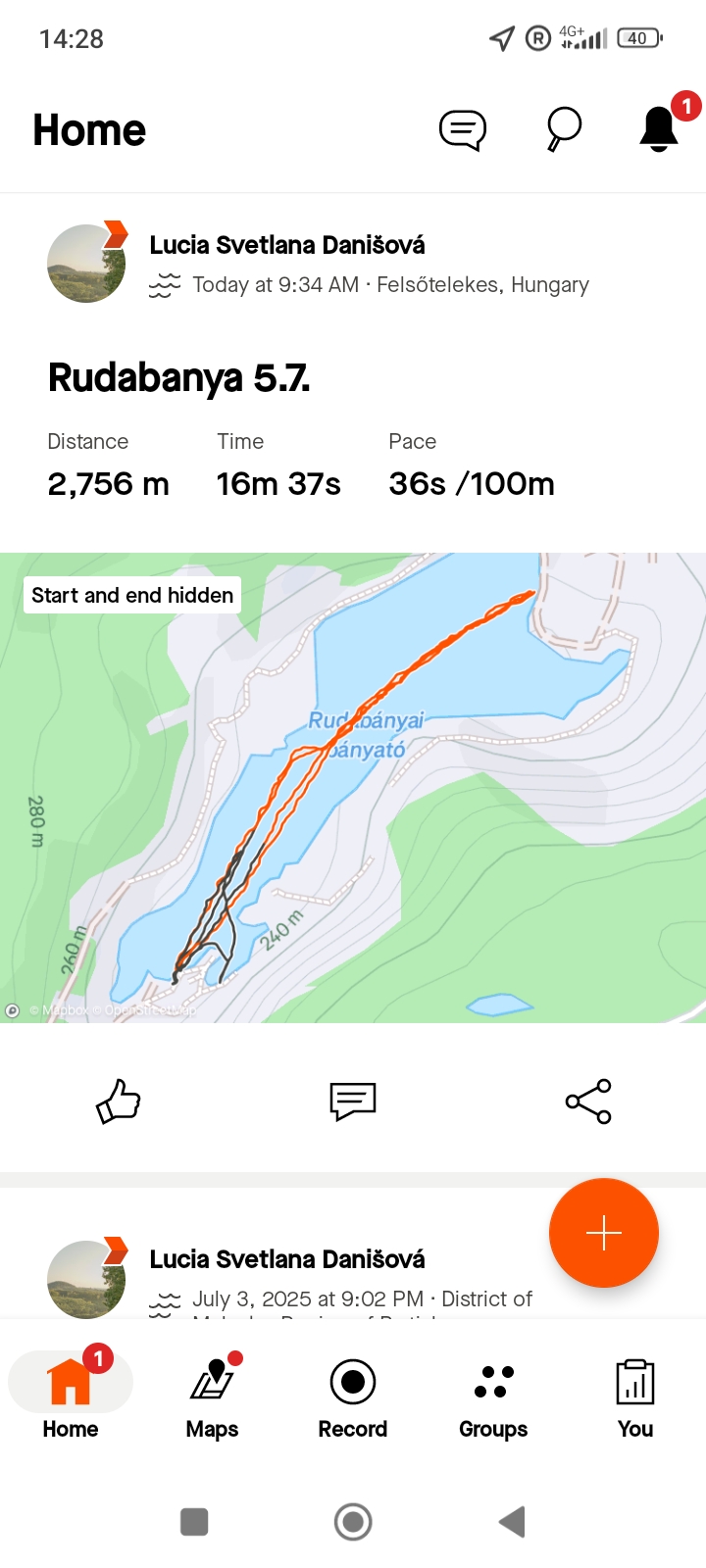The image size is (706, 1568).
Task: Switch to the Groups tab
Action: point(493,1398)
